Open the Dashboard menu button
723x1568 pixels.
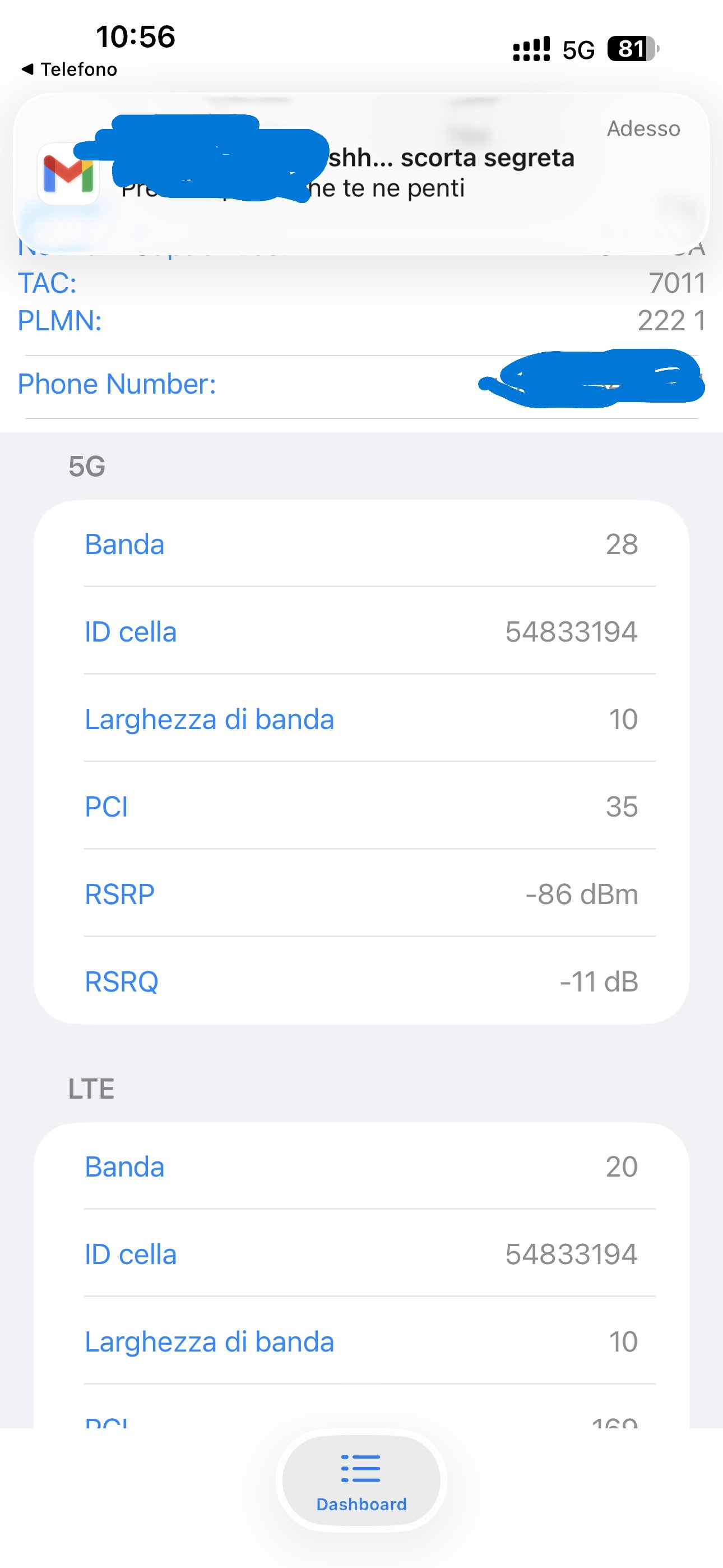tap(361, 1481)
